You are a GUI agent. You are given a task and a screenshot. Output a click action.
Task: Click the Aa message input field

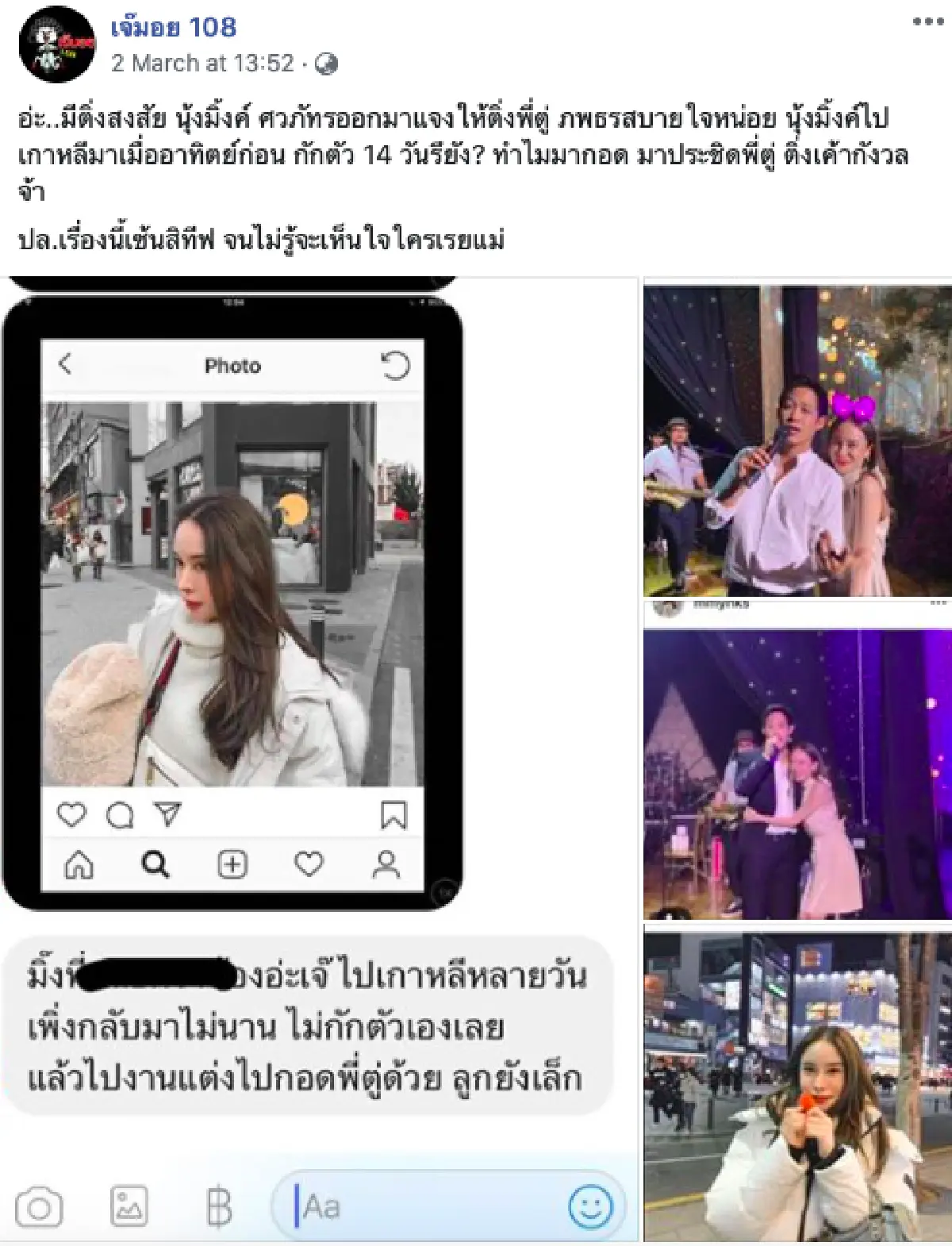click(357, 1207)
